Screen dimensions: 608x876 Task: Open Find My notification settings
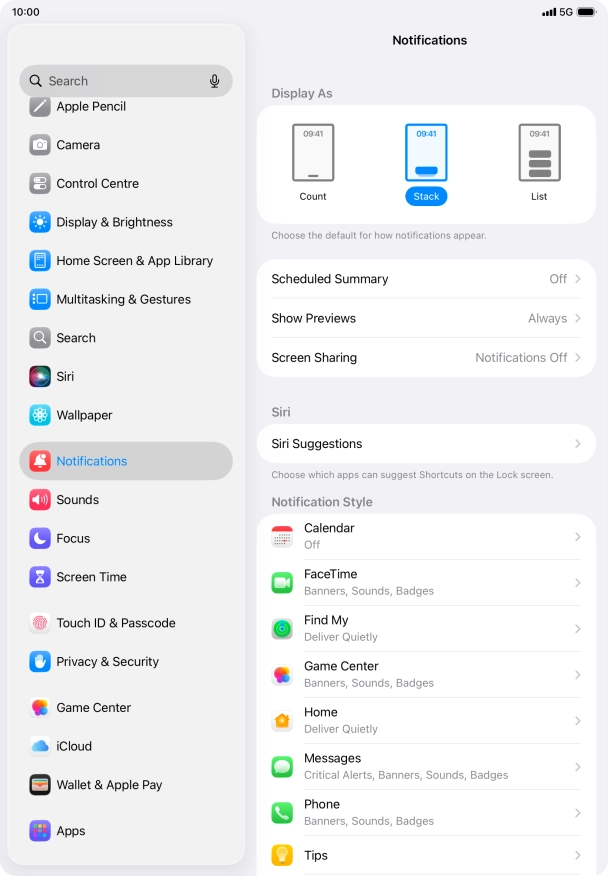pyautogui.click(x=426, y=628)
